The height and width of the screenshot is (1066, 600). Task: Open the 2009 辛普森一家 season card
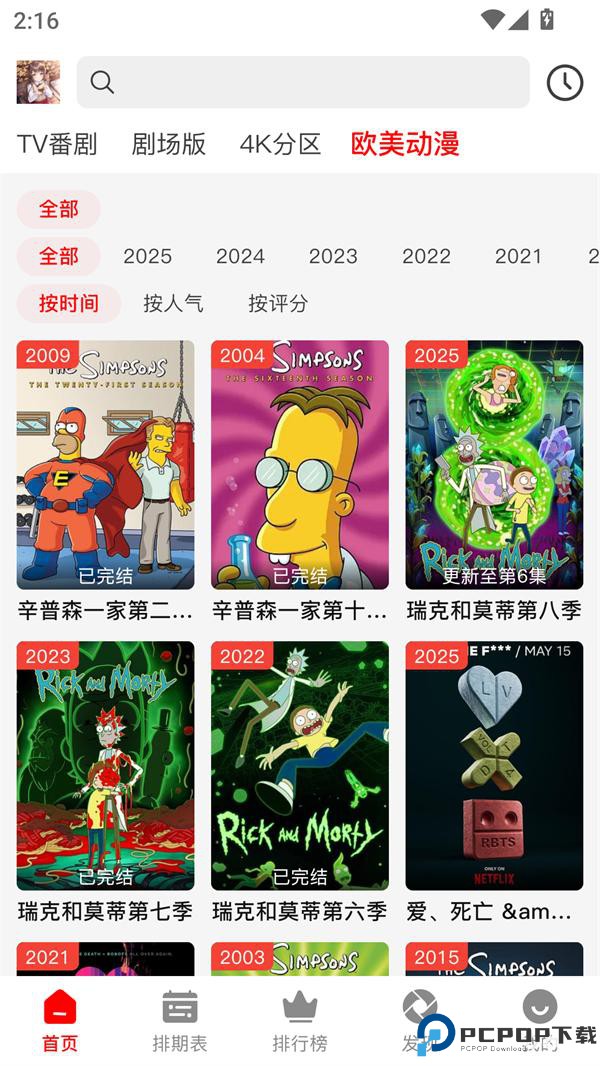click(x=105, y=465)
